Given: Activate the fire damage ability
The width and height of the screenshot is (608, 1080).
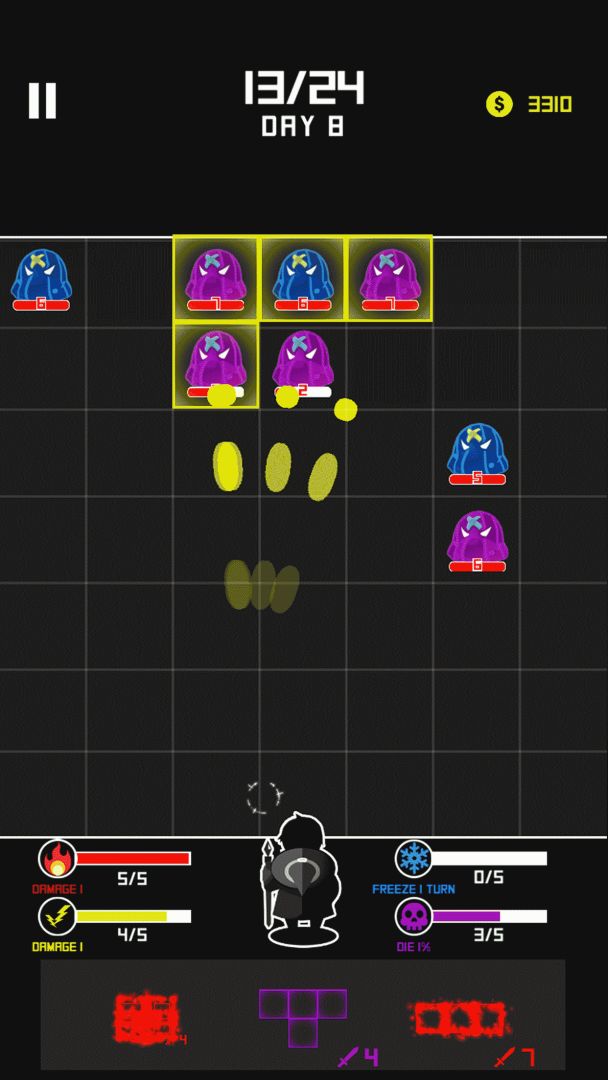Looking at the screenshot, I should pyautogui.click(x=57, y=858).
